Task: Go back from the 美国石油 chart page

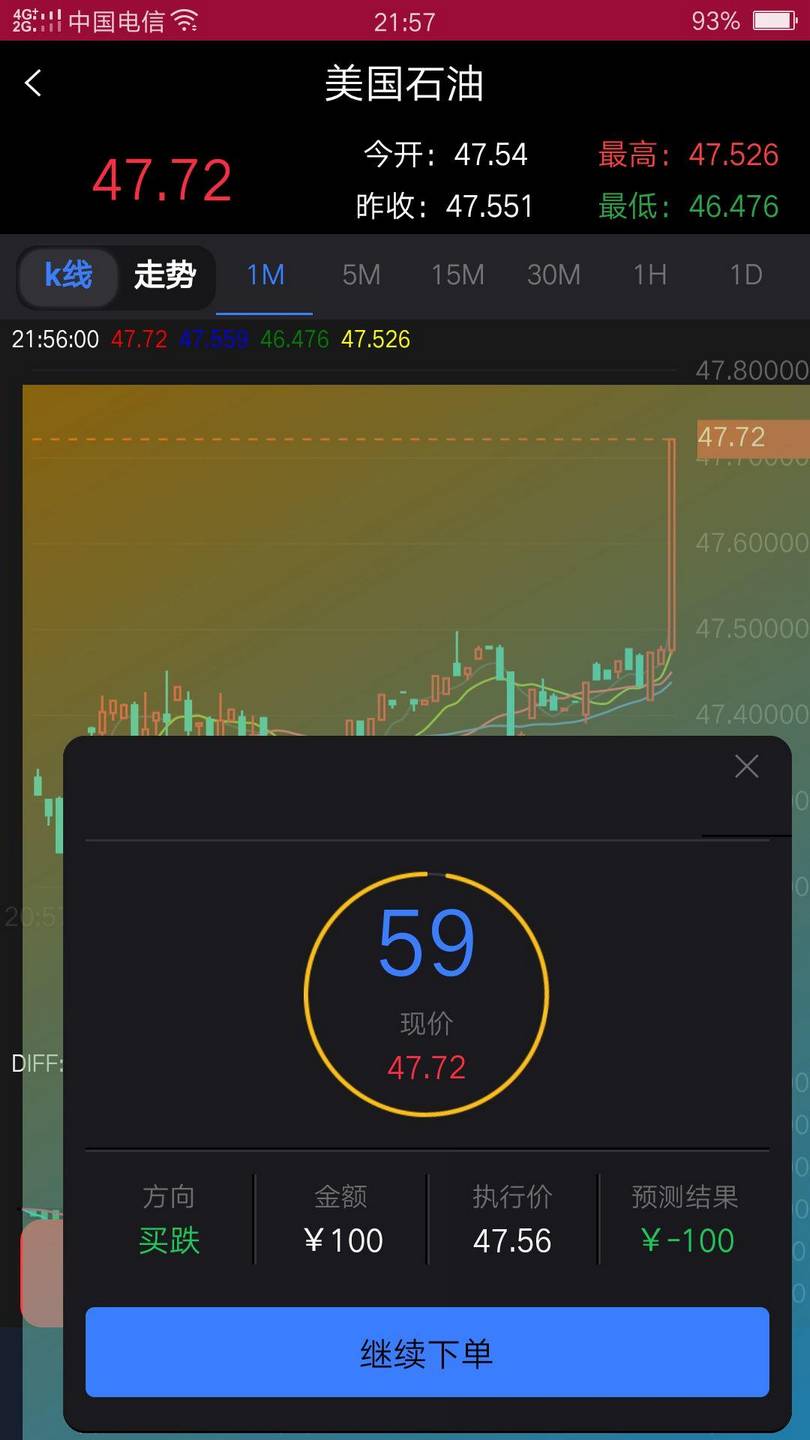Action: pos(34,83)
